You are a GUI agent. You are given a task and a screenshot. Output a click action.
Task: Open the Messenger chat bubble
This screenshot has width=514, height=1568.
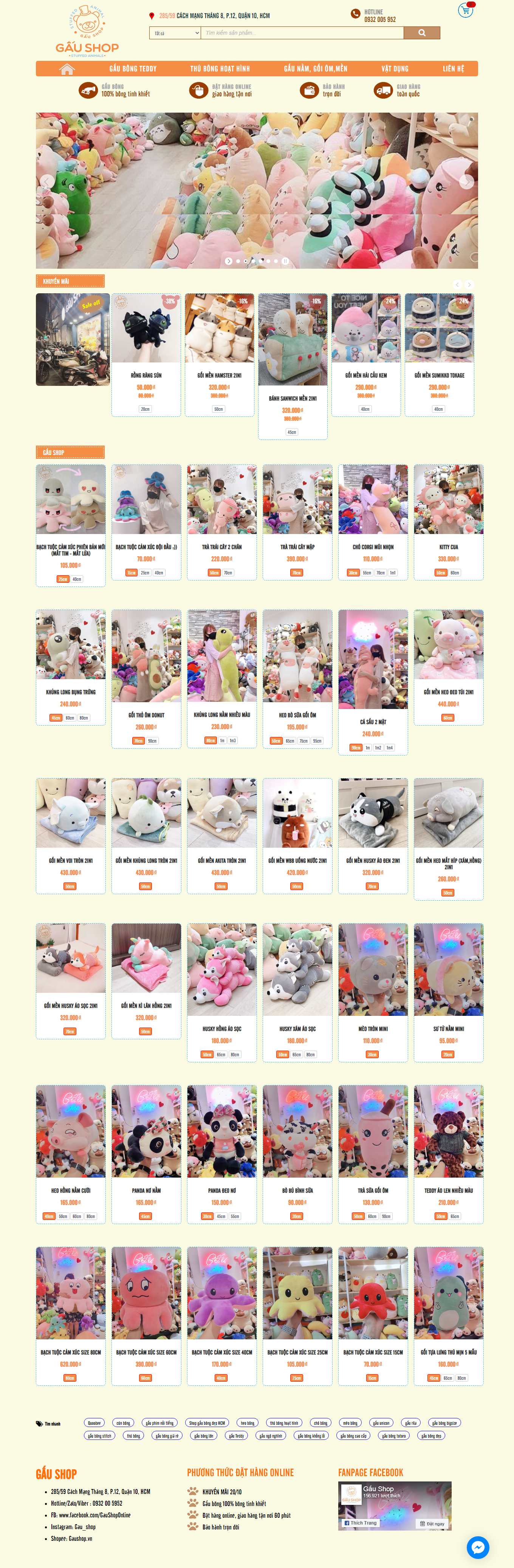tap(477, 1547)
